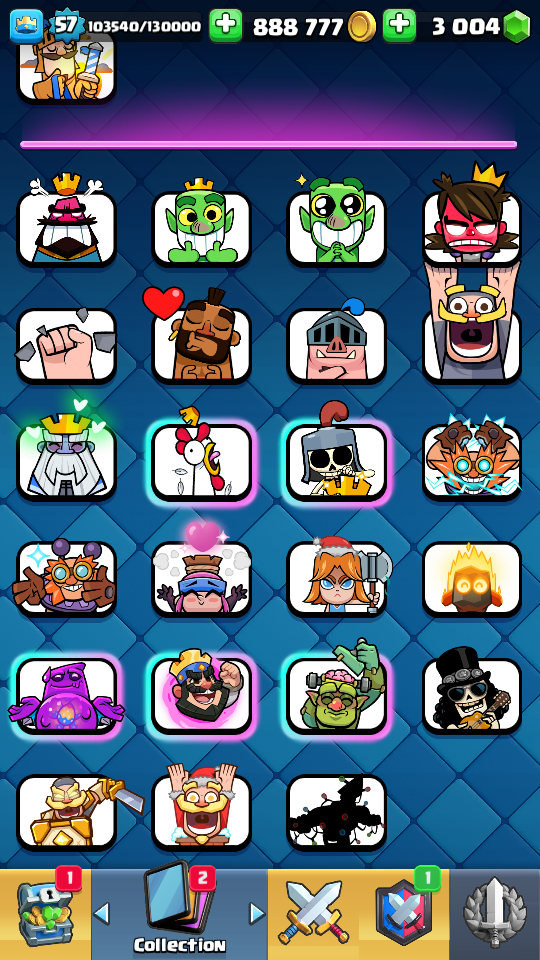Go to previous tab with left arrow
Image resolution: width=540 pixels, height=960 pixels.
pos(102,913)
